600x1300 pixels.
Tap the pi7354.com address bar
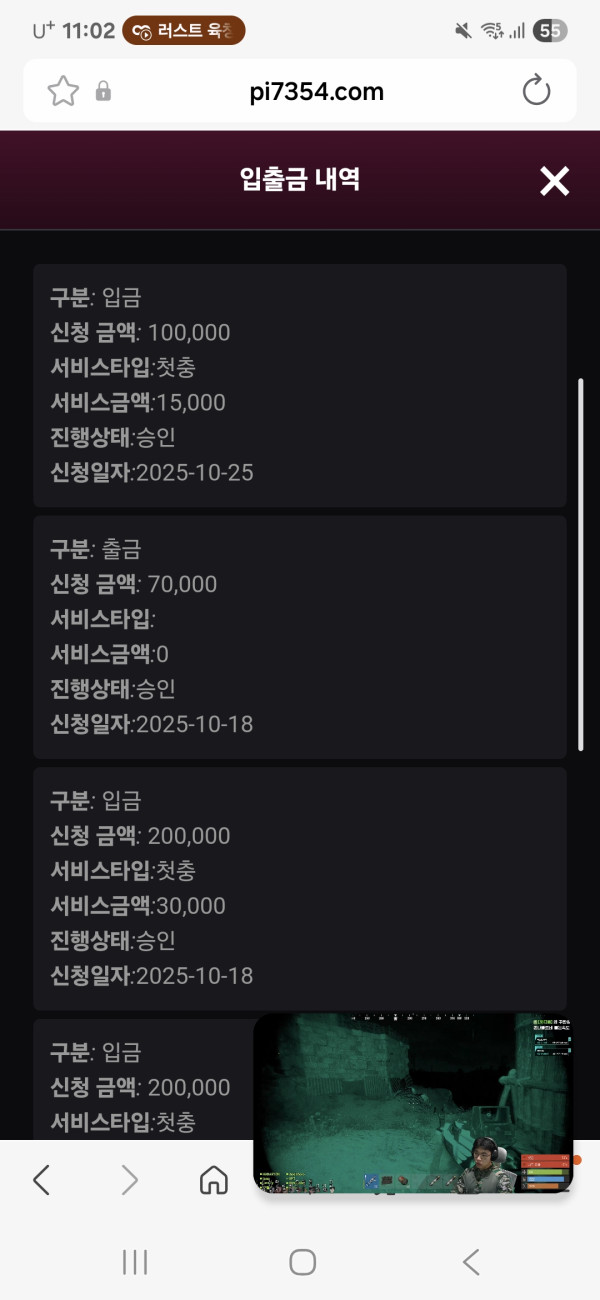click(x=316, y=92)
